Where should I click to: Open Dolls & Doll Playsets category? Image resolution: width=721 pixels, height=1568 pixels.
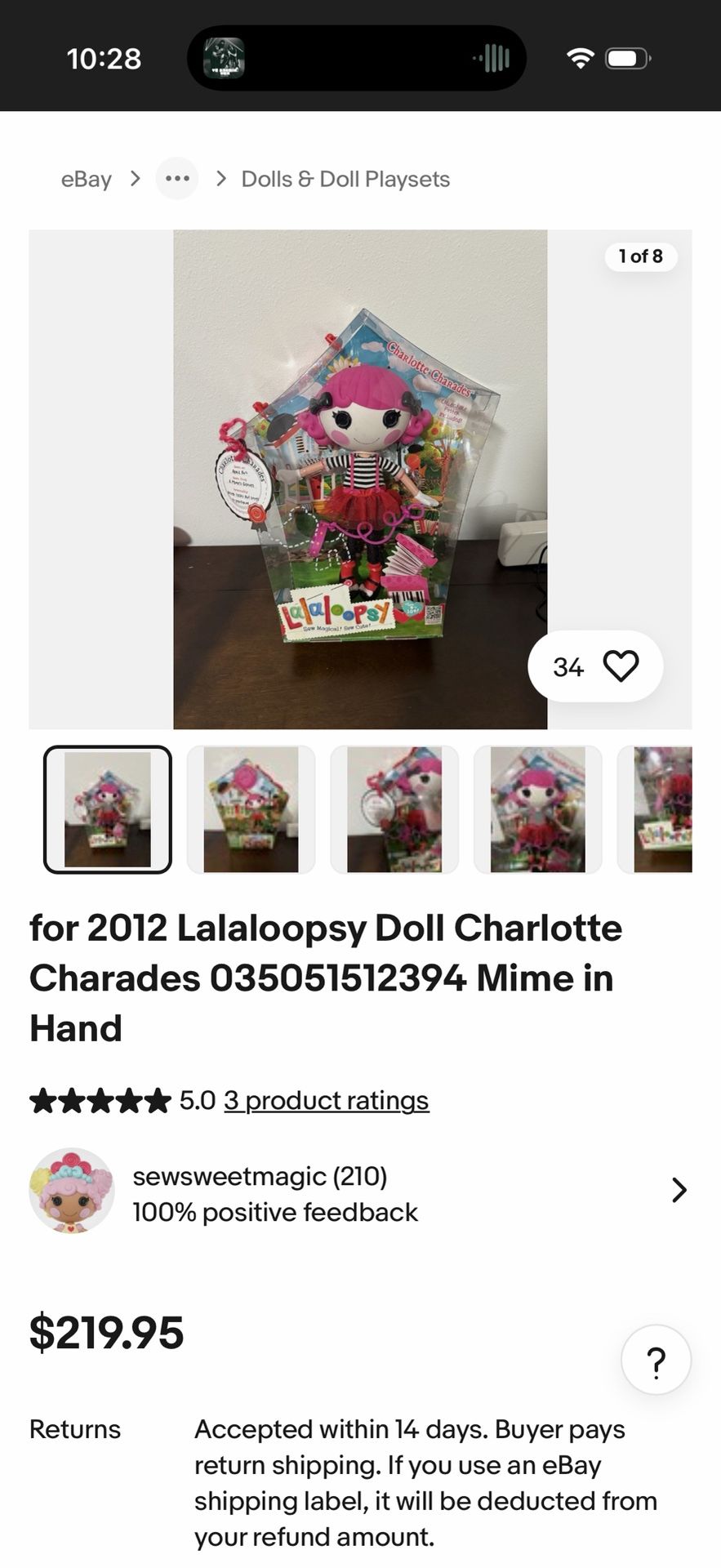coord(345,179)
